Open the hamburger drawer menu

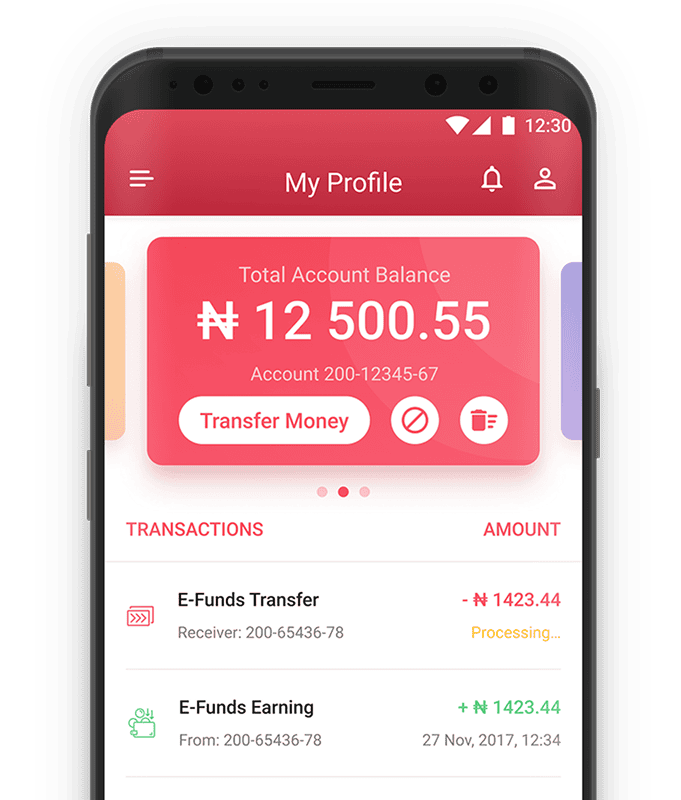[x=141, y=179]
